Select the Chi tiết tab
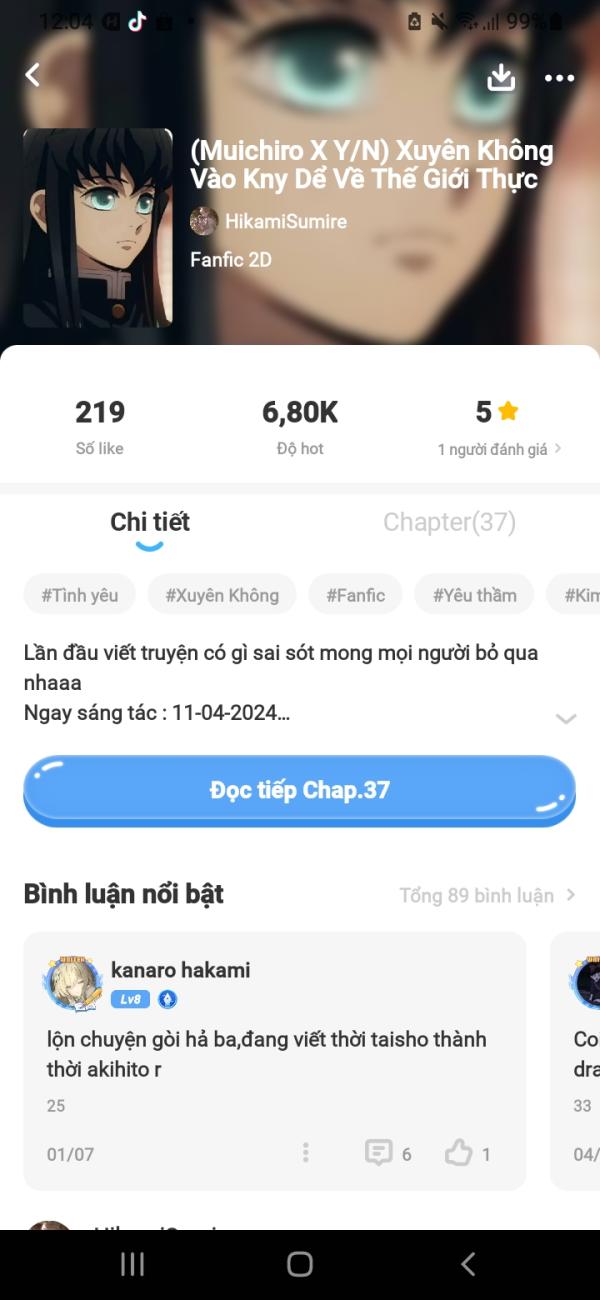This screenshot has height=1300, width=600. coord(150,522)
